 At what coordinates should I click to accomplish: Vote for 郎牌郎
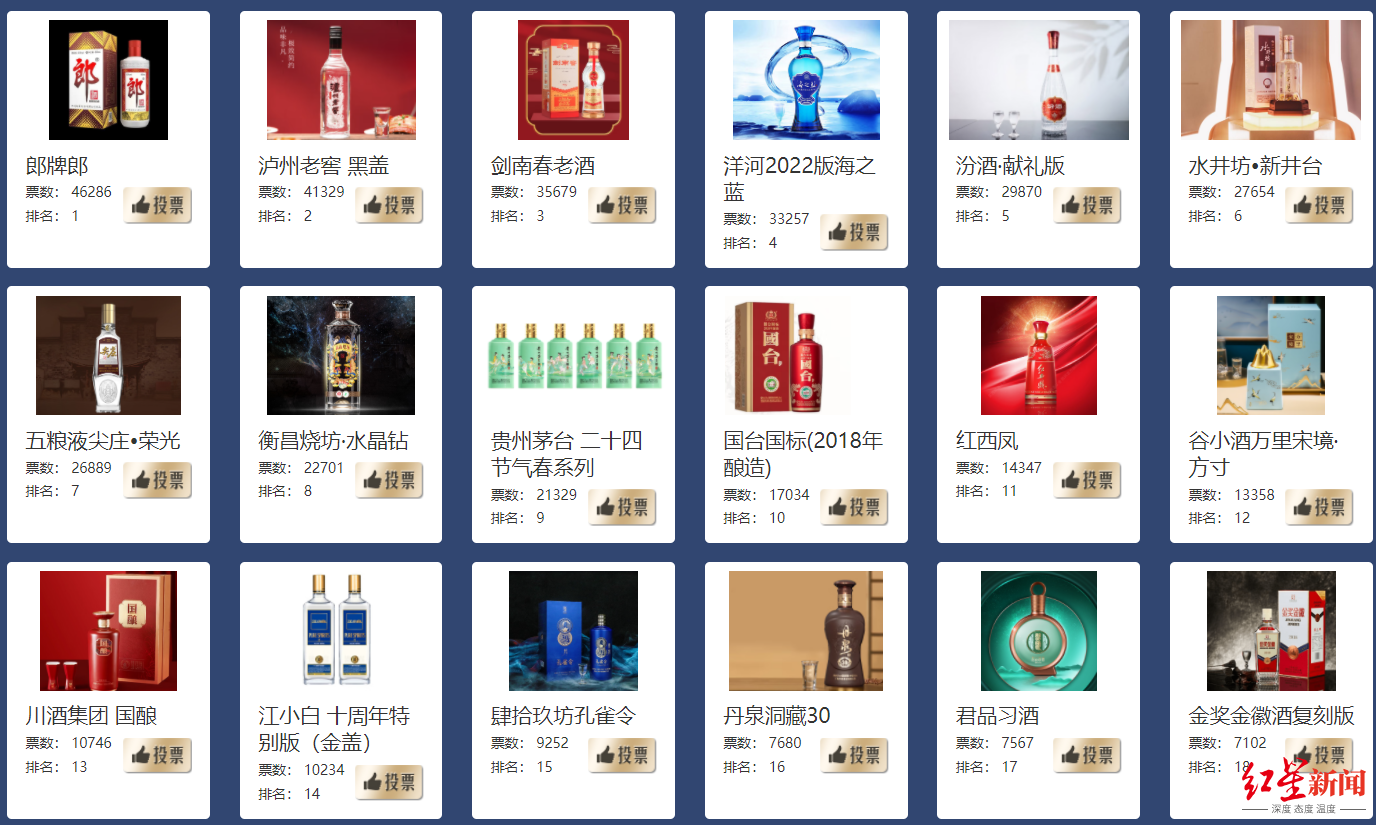[157, 205]
